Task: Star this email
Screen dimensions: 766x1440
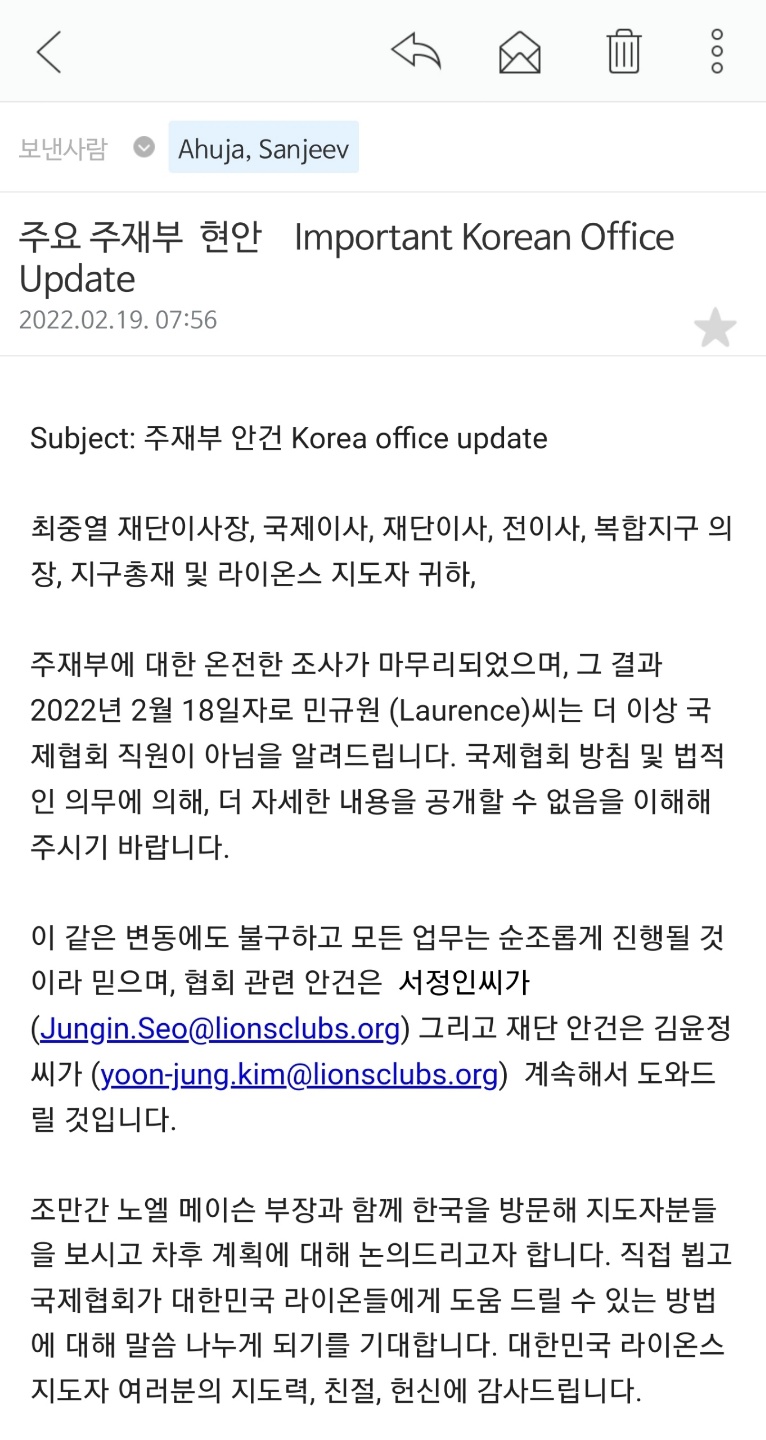Action: point(715,328)
